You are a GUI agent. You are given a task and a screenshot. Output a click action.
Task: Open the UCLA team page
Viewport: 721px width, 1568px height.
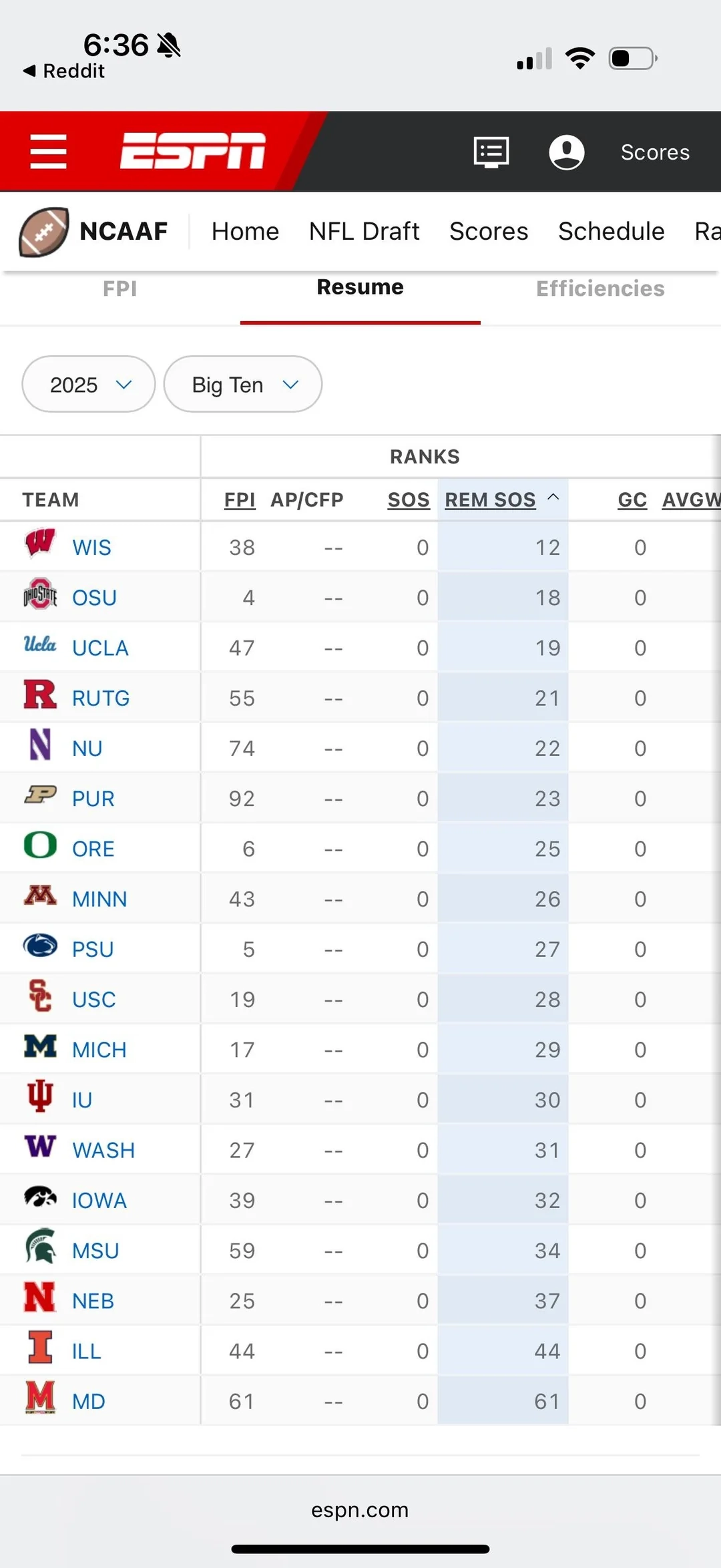point(101,647)
